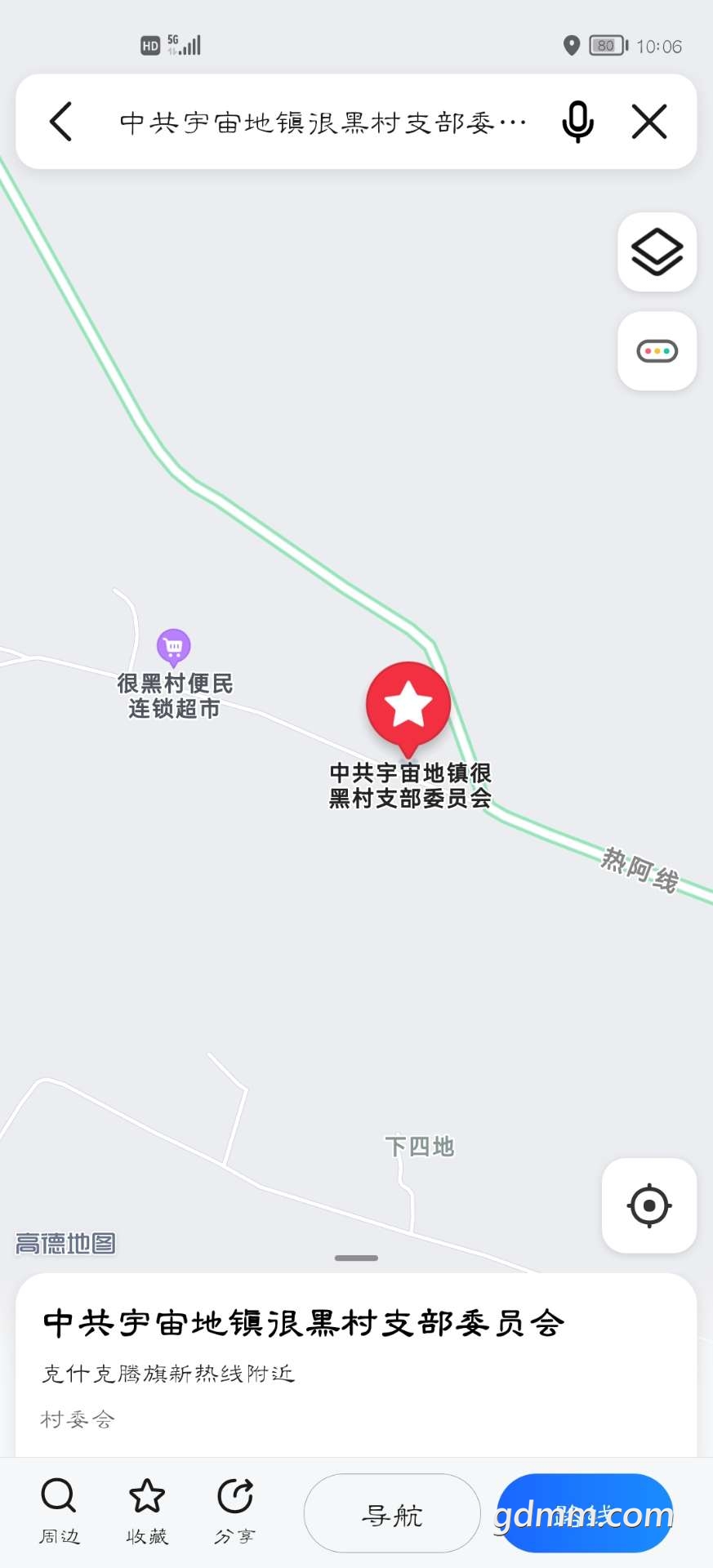Save this place with 收藏
The width and height of the screenshot is (713, 1568).
147,1512
